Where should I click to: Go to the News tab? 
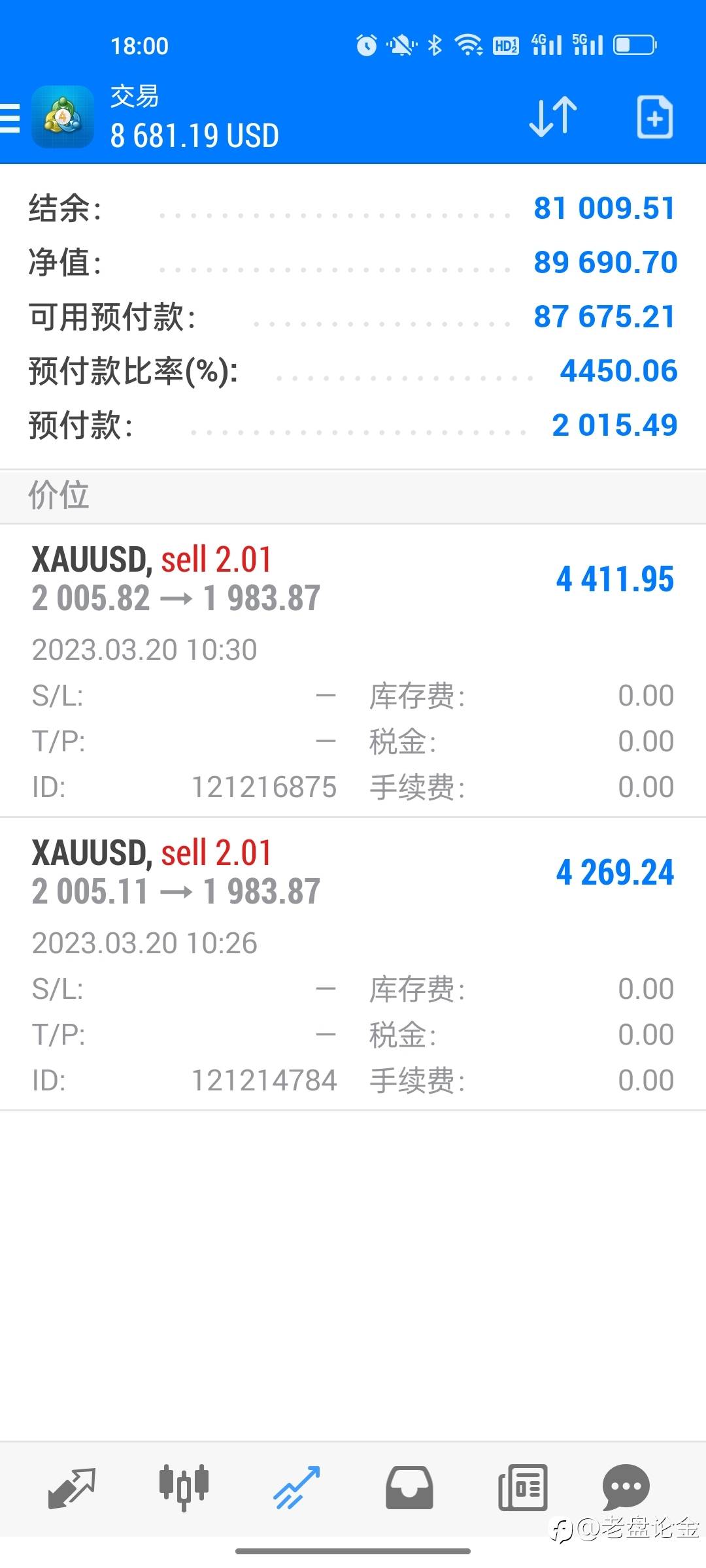(x=522, y=1488)
